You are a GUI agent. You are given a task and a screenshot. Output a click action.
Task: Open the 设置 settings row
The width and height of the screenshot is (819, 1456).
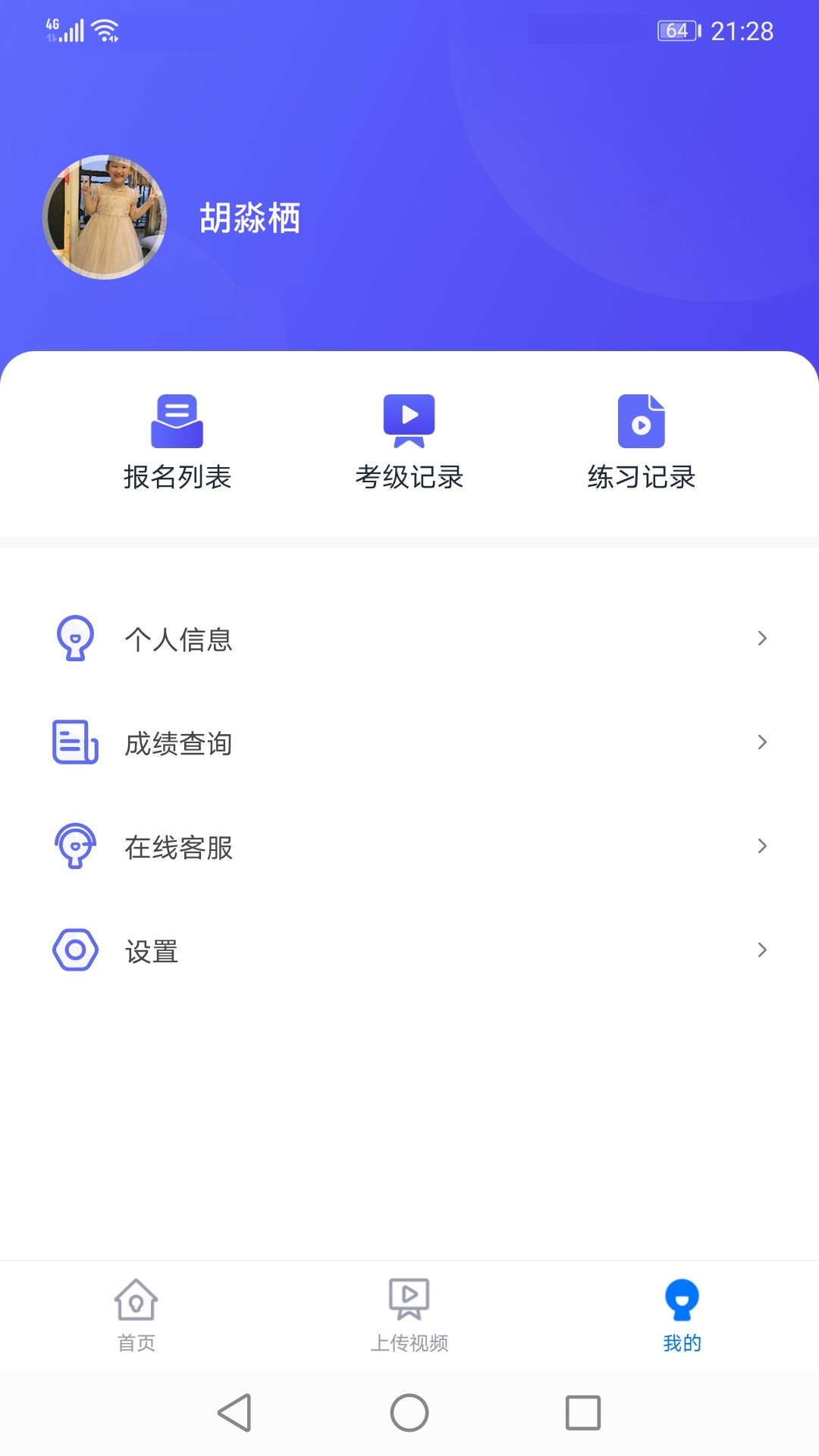tap(409, 951)
